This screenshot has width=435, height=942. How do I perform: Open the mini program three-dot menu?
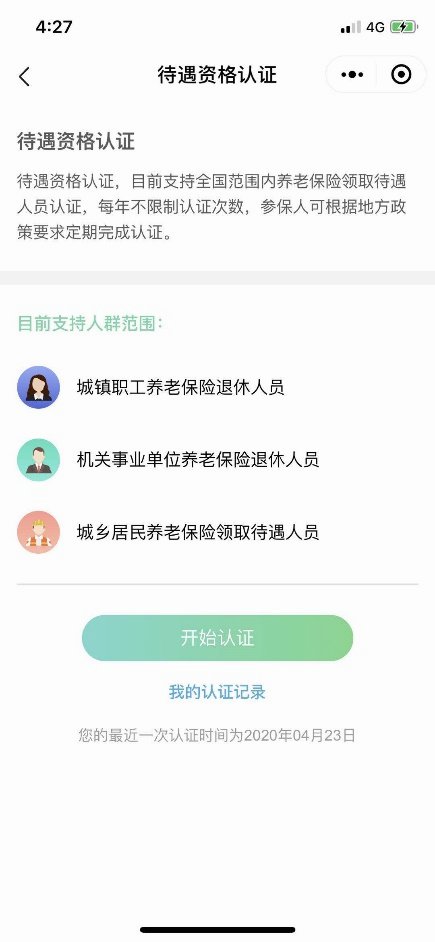pos(351,75)
